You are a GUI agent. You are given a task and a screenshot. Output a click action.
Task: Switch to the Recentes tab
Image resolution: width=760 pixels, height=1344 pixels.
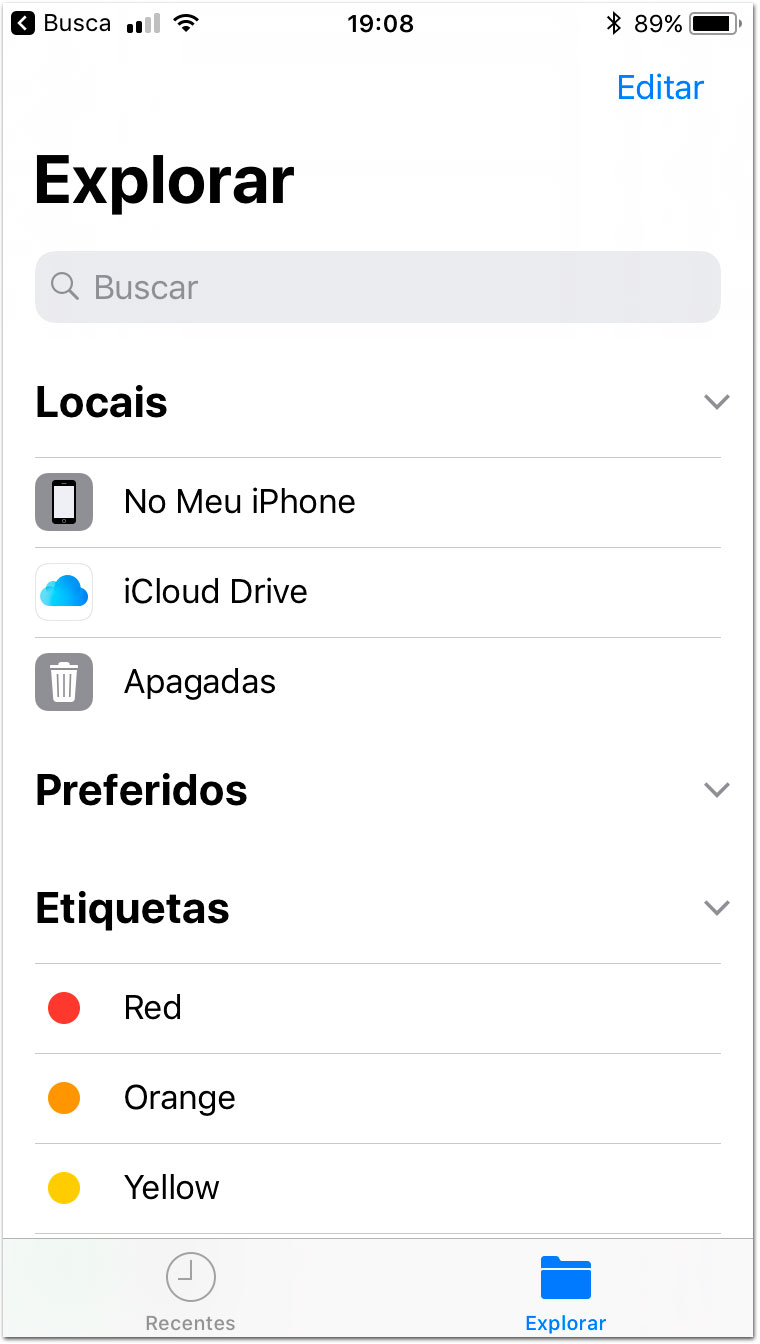[x=190, y=1291]
